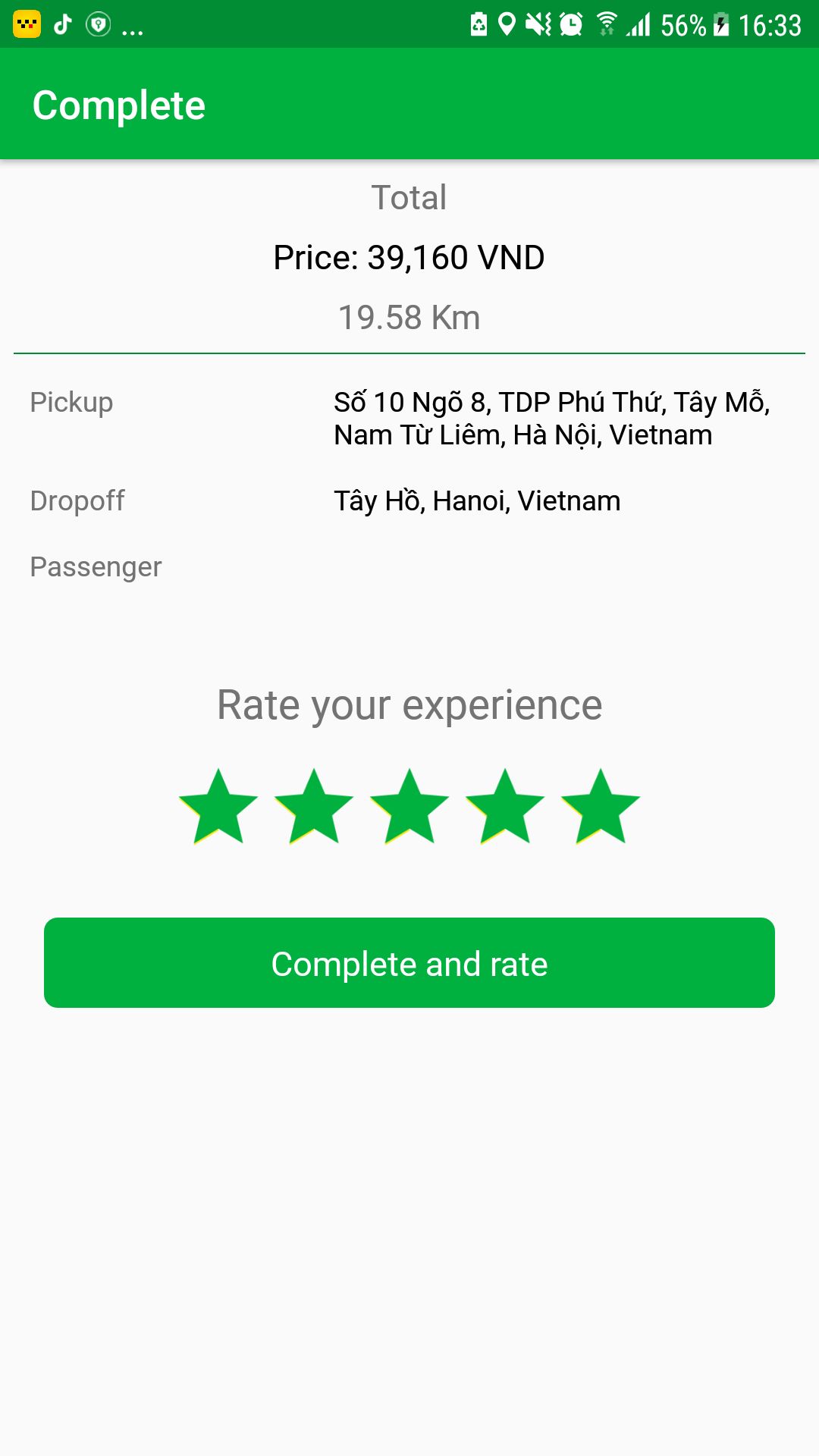Give a three-star rating
The height and width of the screenshot is (1456, 819).
(x=409, y=808)
